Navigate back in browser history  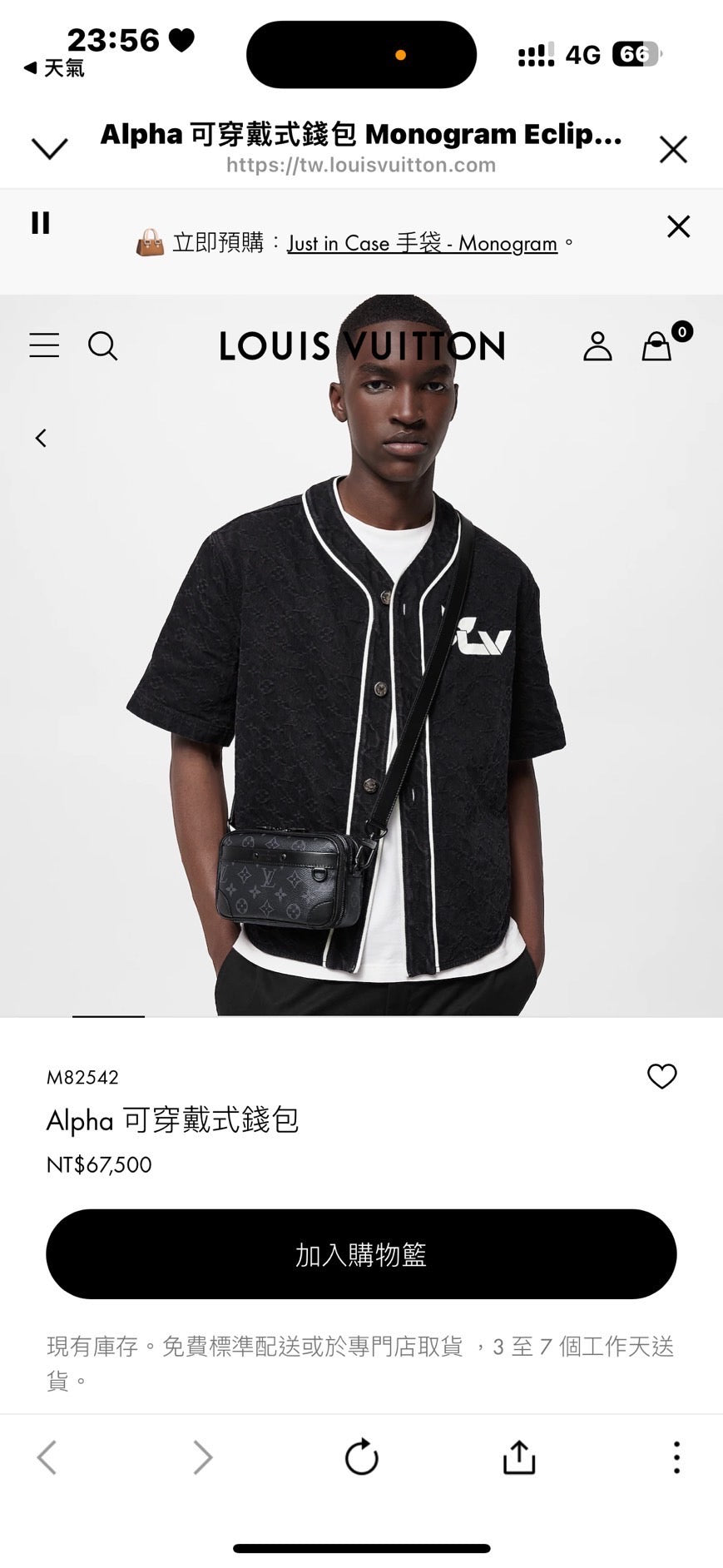coord(47,1457)
